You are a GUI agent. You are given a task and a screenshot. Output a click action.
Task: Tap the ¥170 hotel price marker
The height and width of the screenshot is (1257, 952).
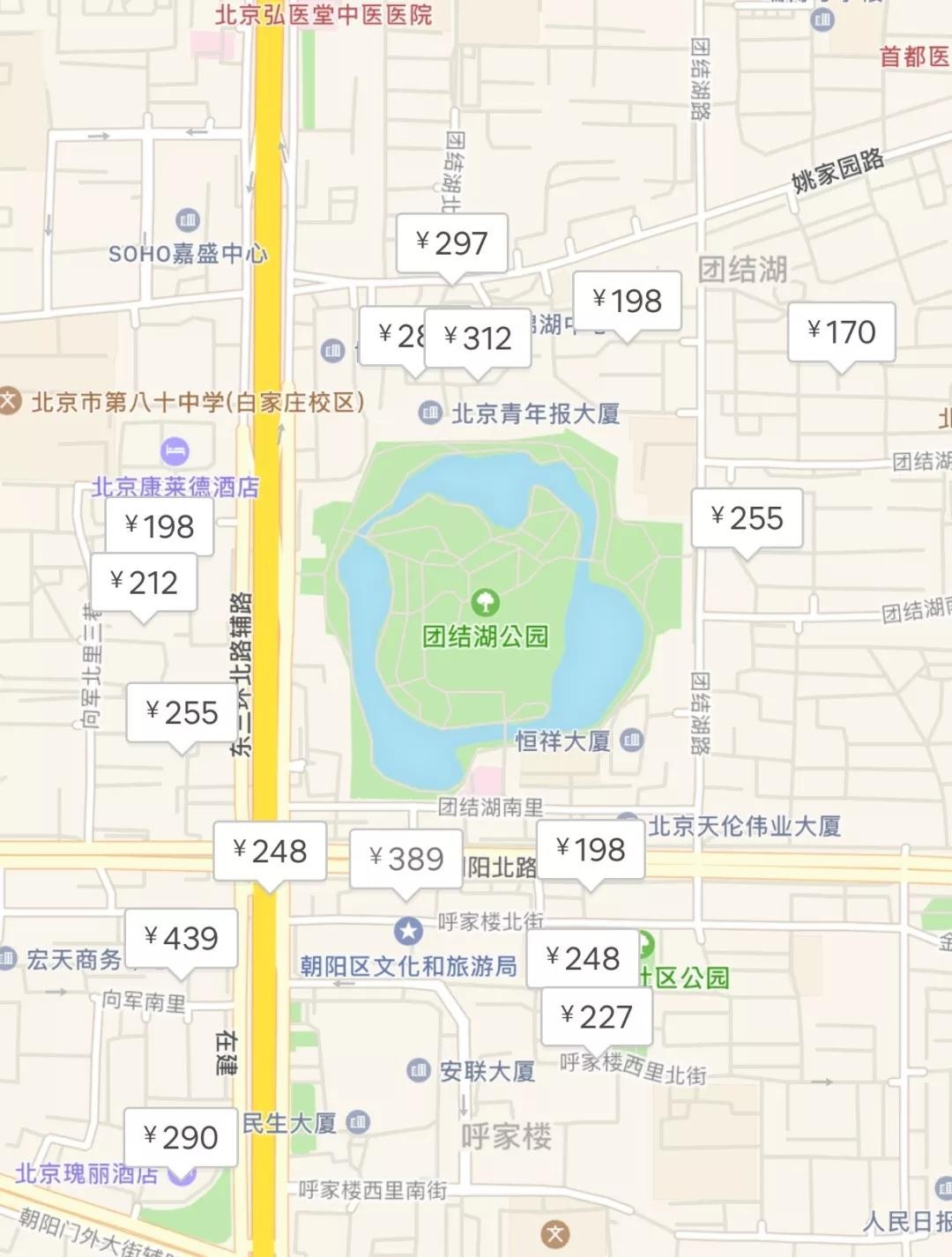click(841, 332)
